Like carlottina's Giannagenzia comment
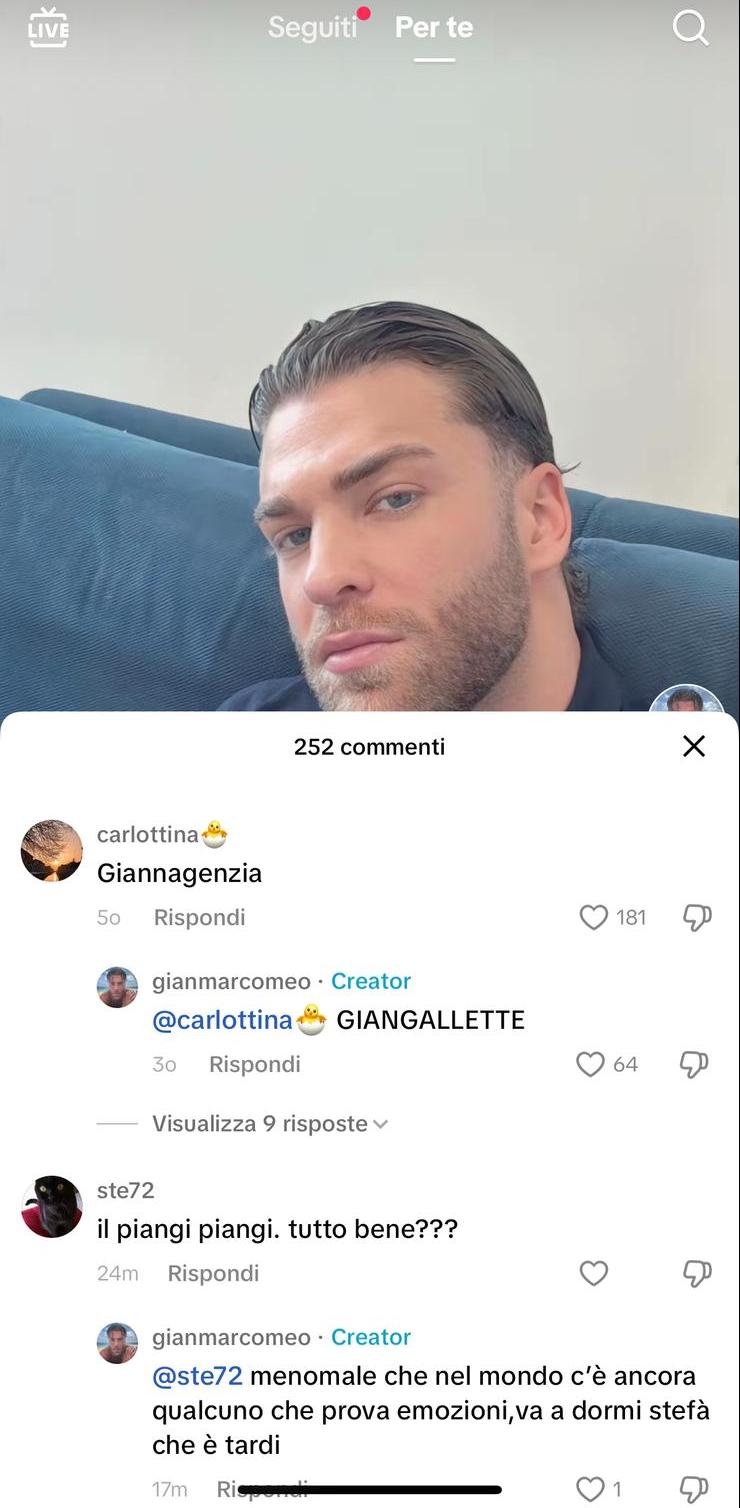740x1508 pixels. (594, 917)
